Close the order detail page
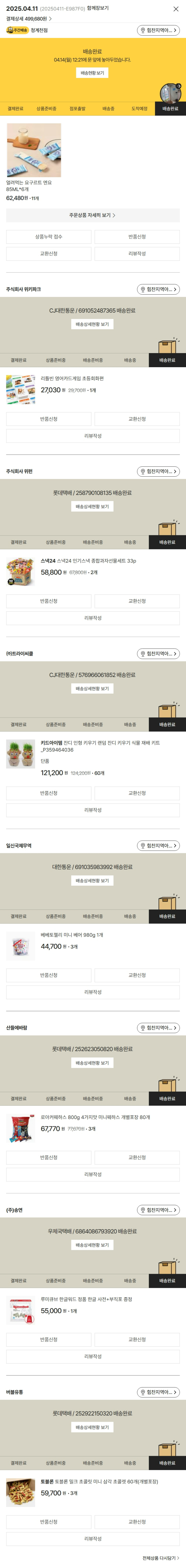186x1568 pixels. [x=176, y=9]
